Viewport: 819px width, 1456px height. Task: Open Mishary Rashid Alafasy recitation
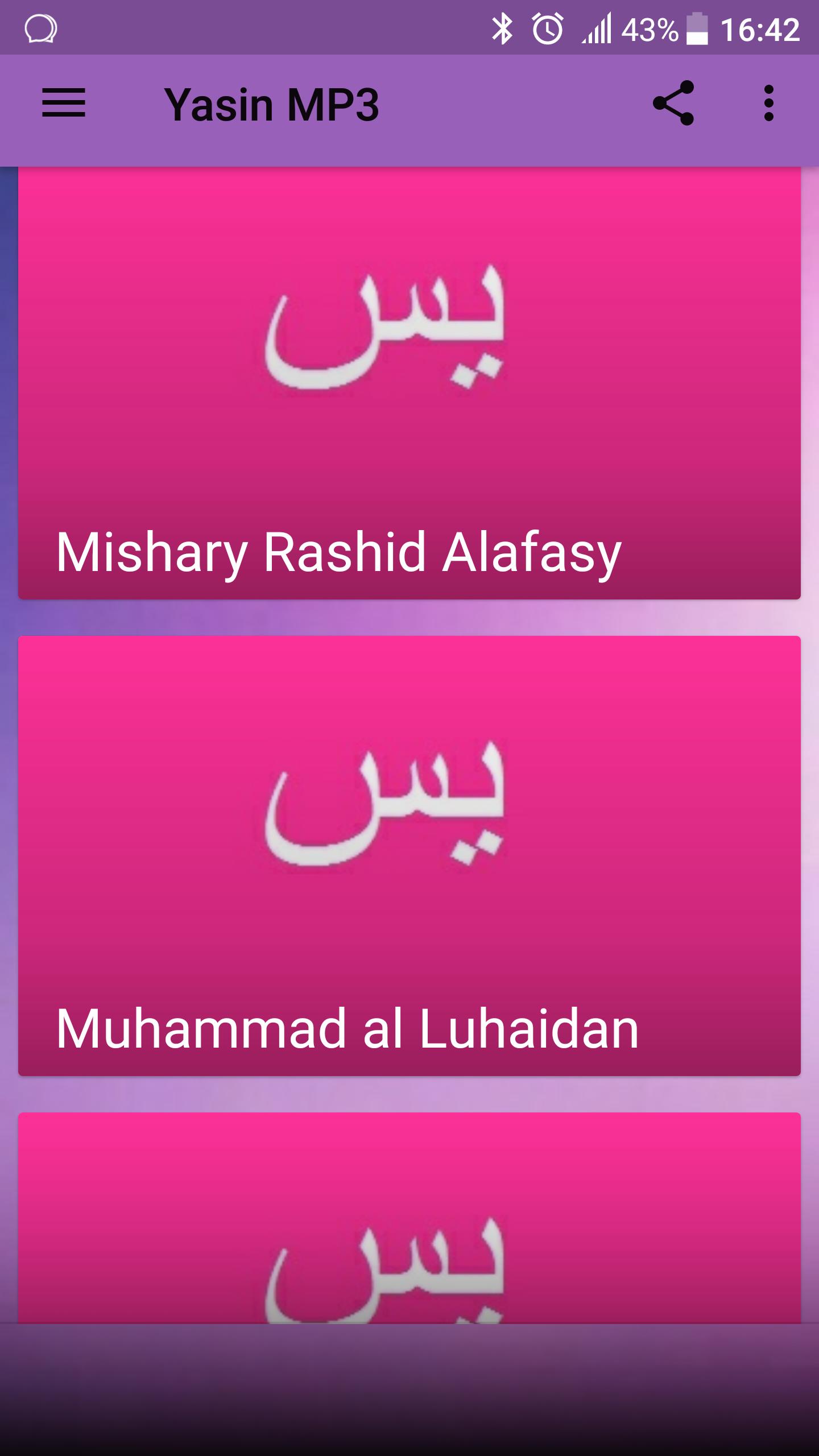[409, 384]
